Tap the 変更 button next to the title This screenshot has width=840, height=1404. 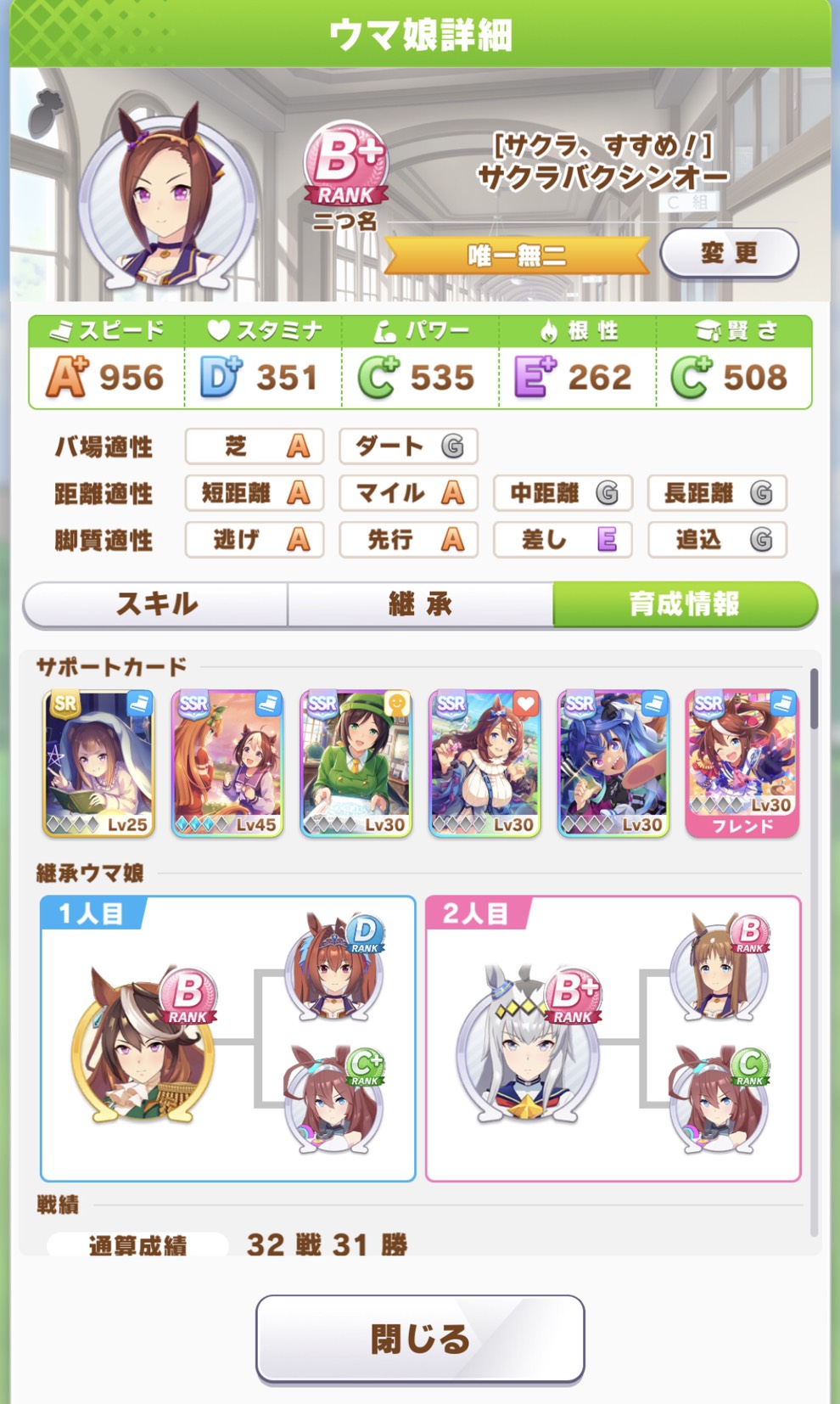pos(729,253)
